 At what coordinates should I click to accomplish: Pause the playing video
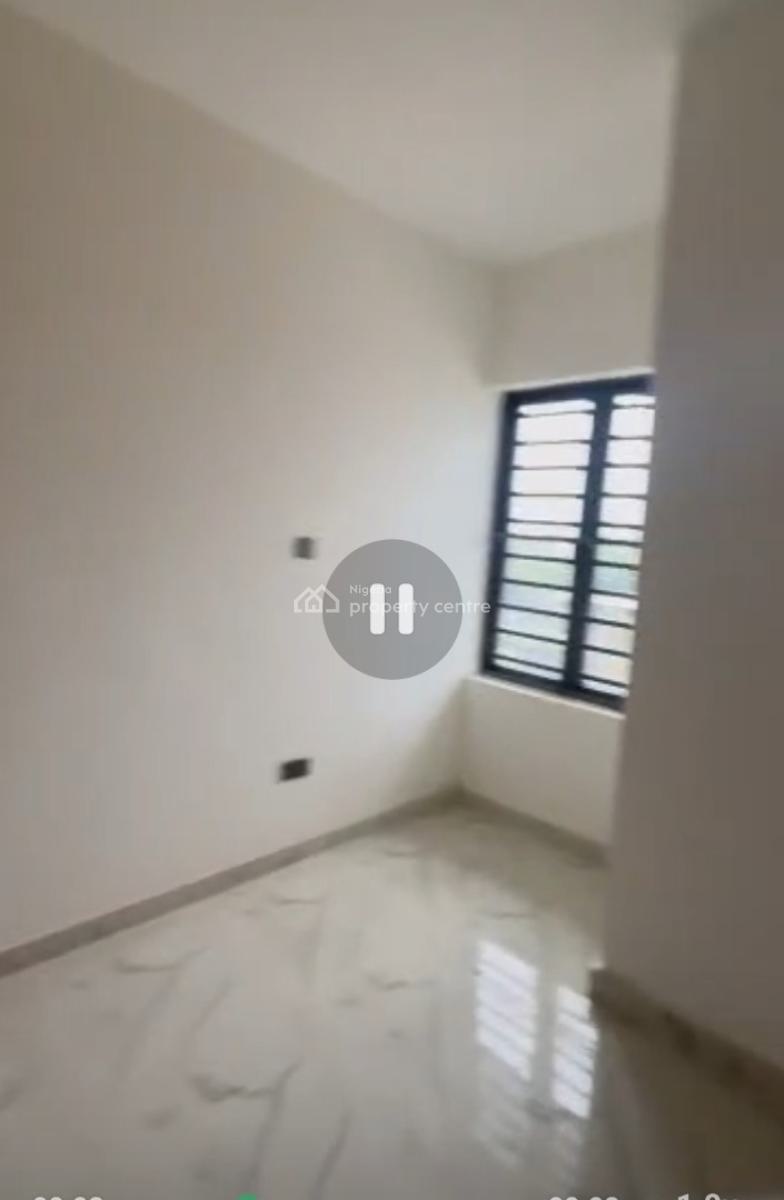click(x=392, y=609)
